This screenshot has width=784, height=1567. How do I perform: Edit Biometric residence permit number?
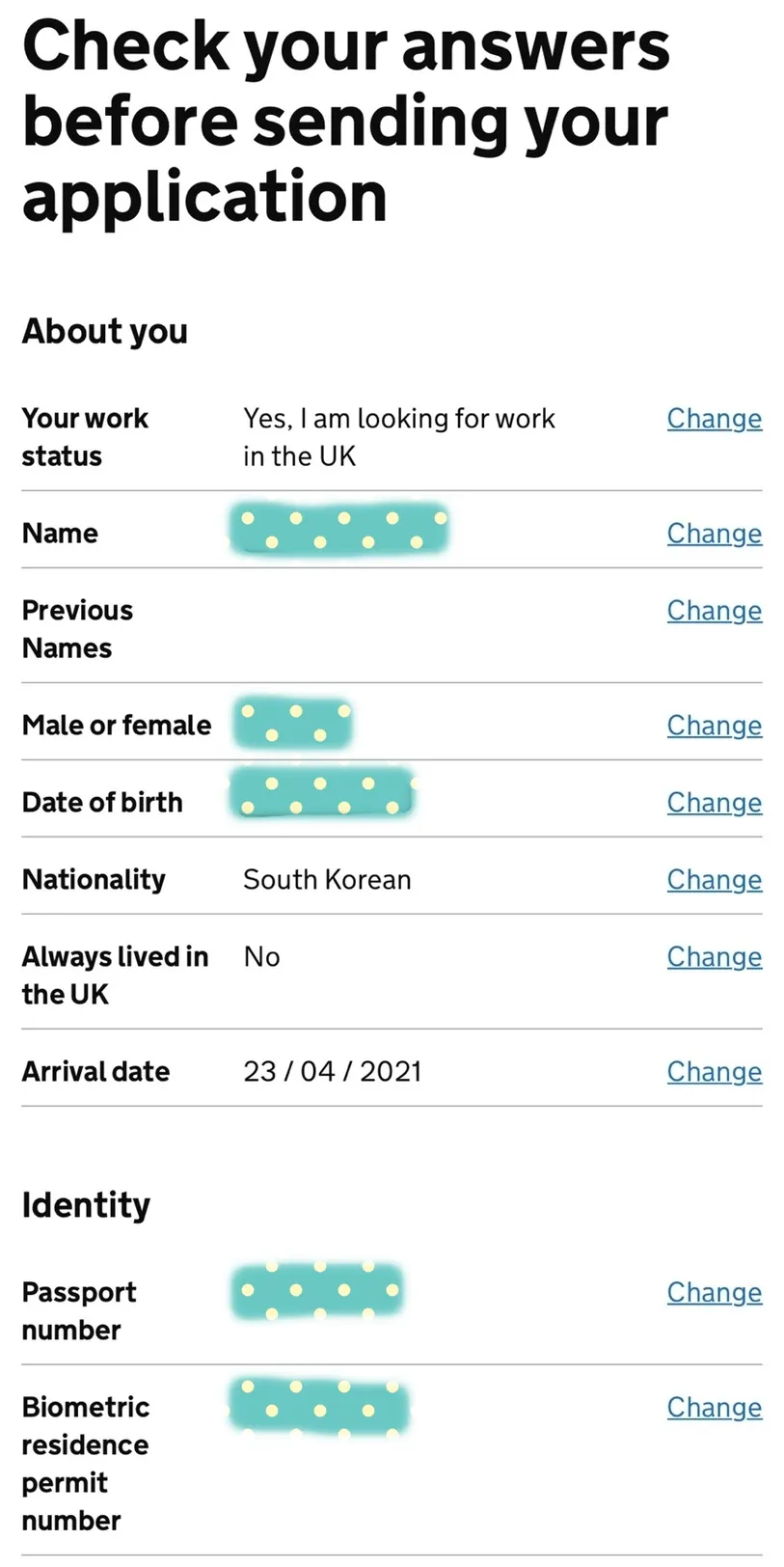(714, 1408)
